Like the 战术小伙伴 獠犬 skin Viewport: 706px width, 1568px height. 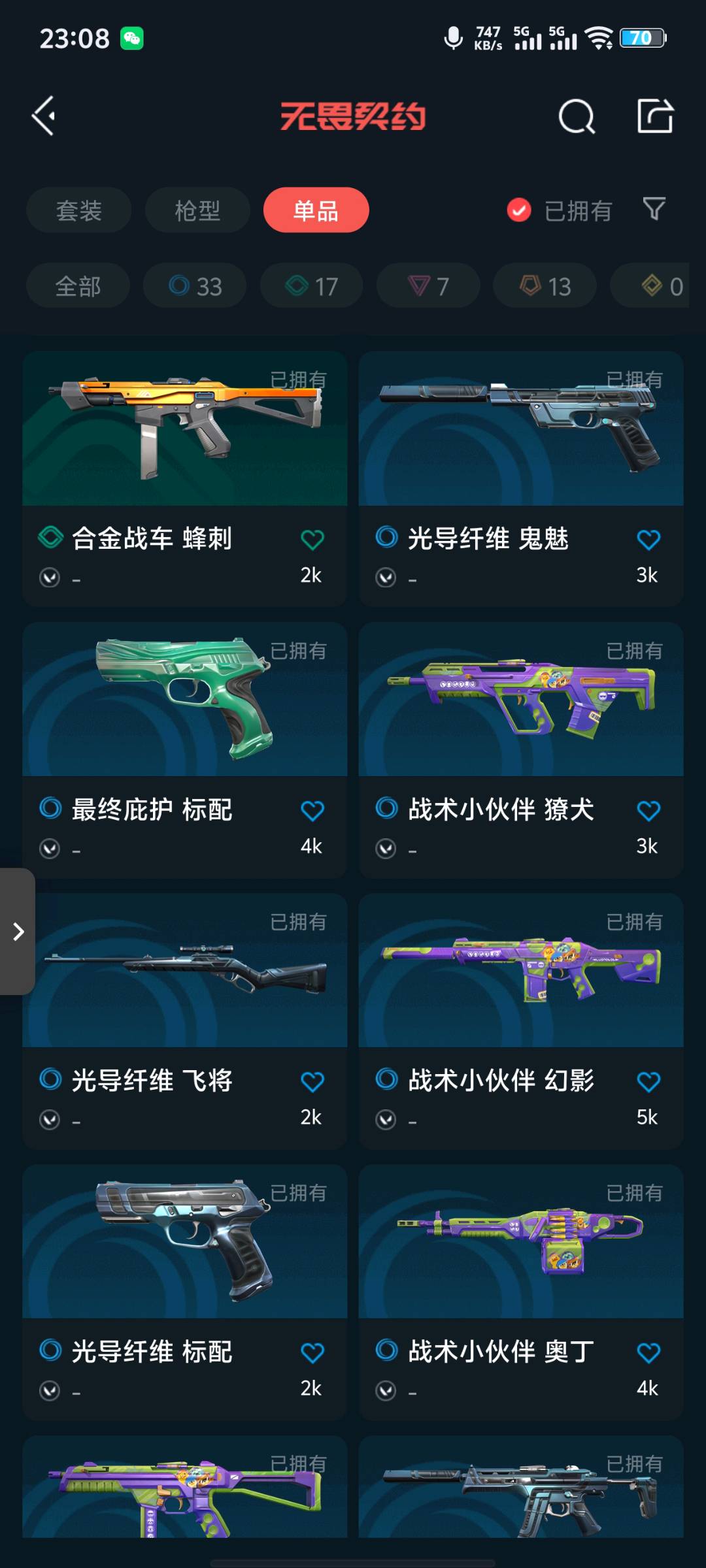(x=648, y=811)
